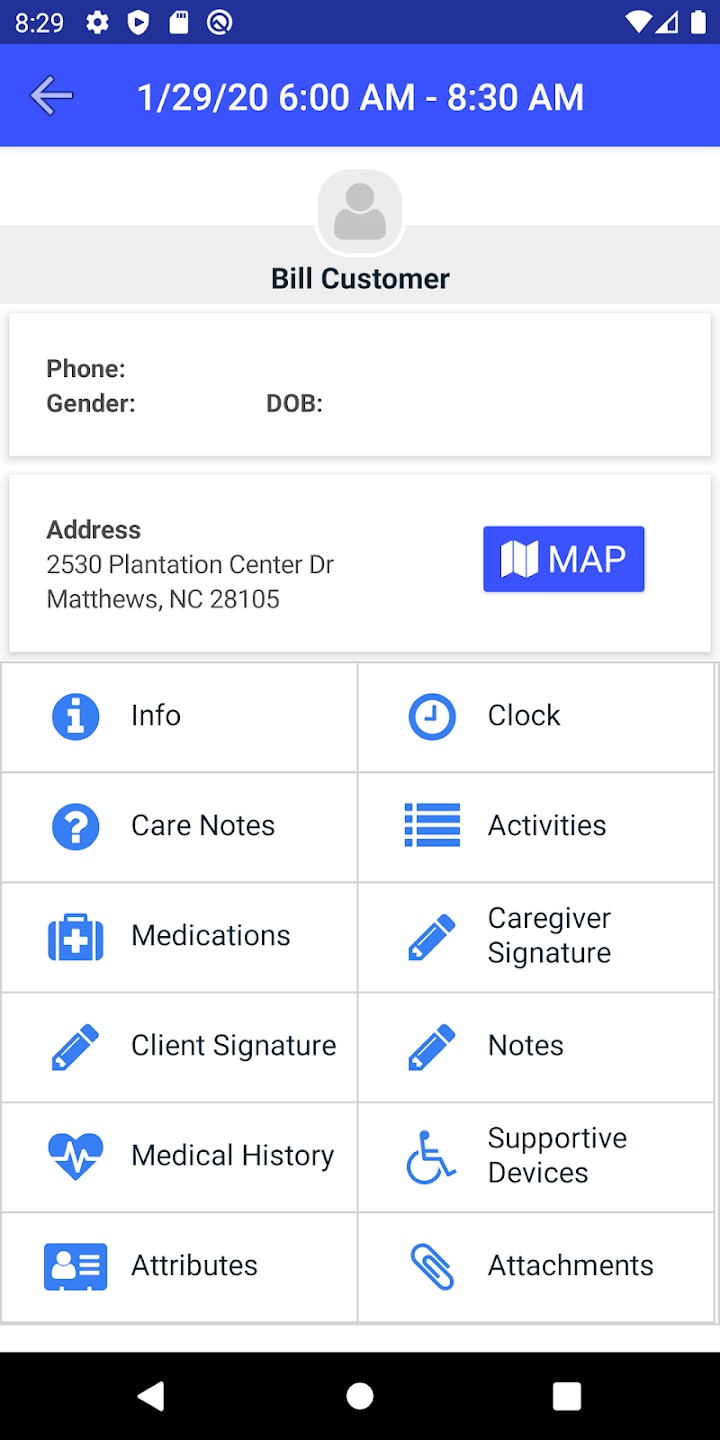The image size is (720, 1440).
Task: Open the system recent apps view
Action: [x=567, y=1396]
